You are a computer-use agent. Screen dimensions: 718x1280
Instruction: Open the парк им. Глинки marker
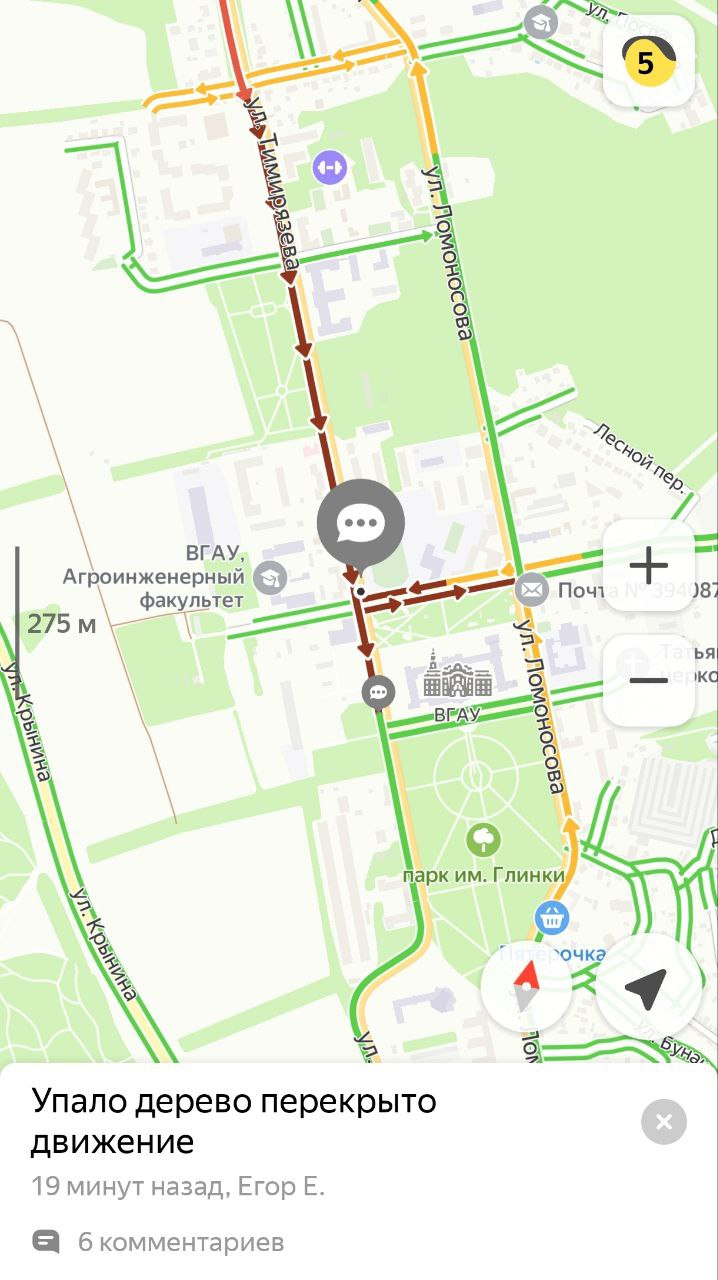(x=484, y=840)
